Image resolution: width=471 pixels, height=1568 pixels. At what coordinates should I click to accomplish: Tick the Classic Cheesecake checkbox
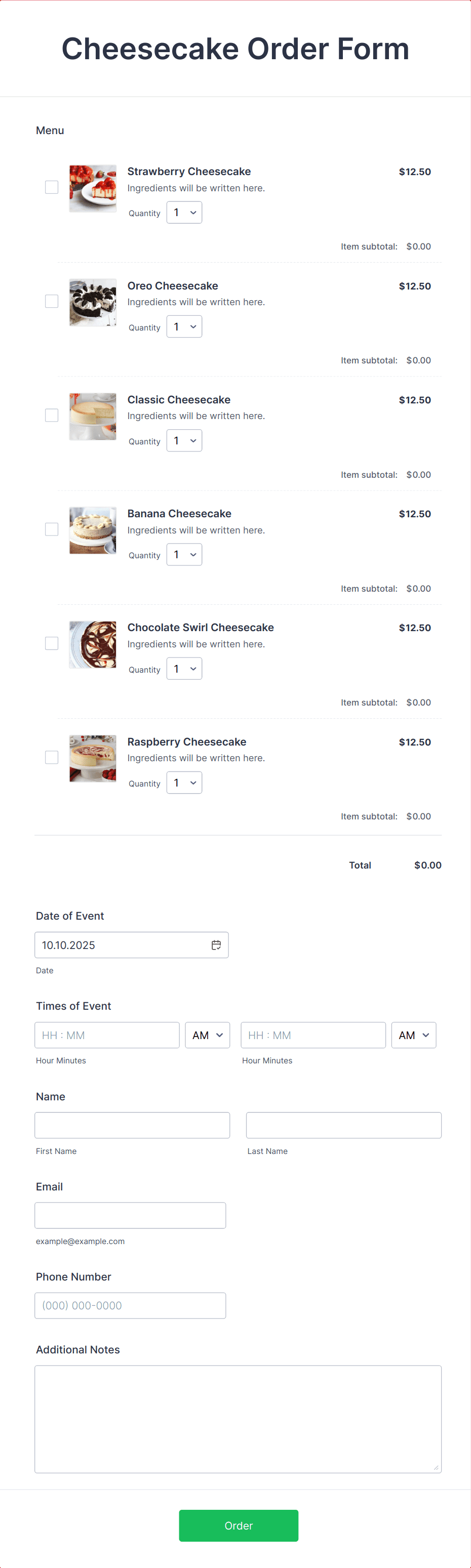(x=52, y=415)
